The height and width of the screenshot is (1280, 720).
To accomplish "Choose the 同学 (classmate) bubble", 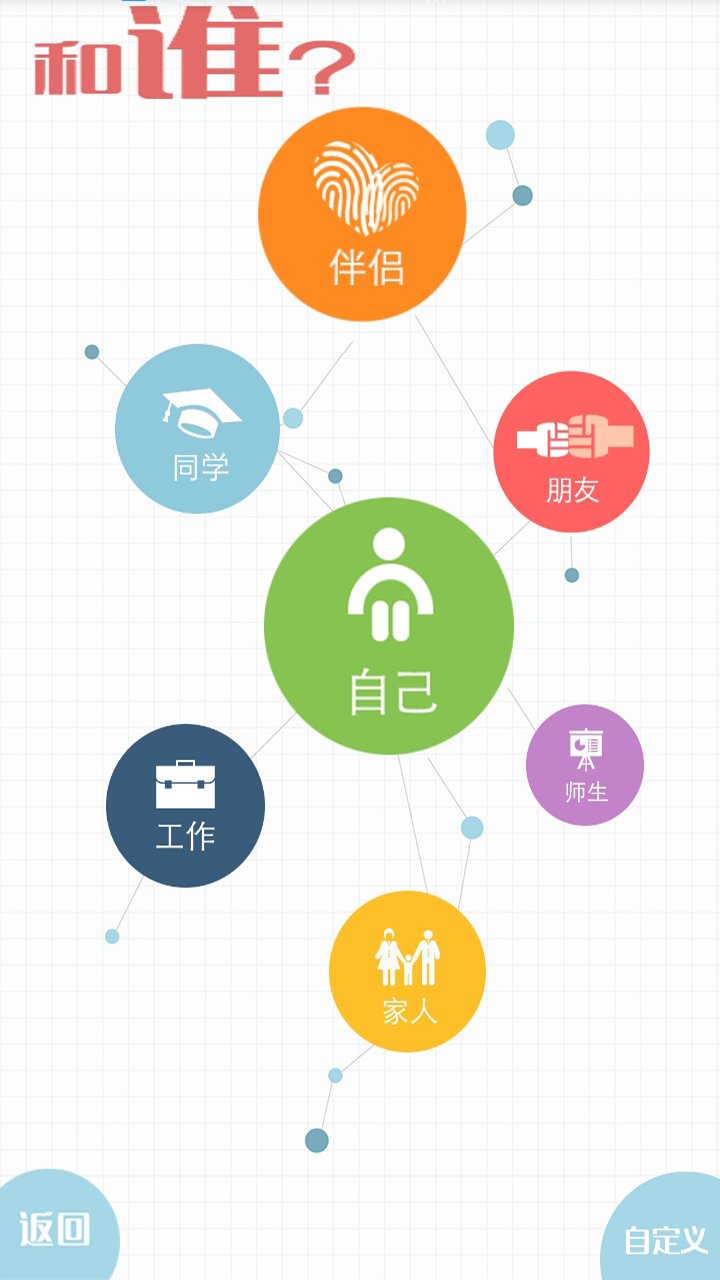I will click(x=197, y=429).
